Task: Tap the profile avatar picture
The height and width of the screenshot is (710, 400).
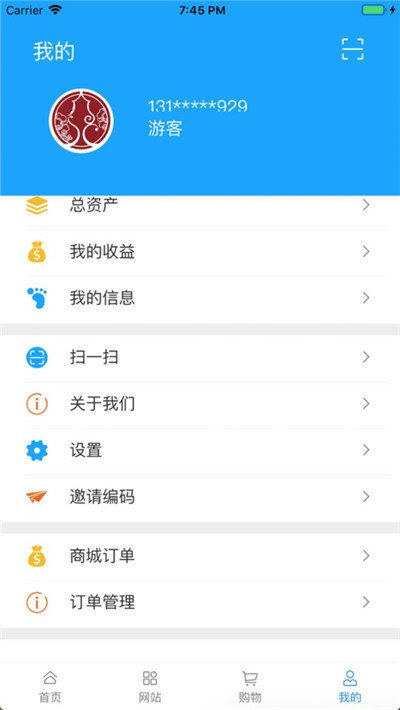Action: tap(81, 120)
